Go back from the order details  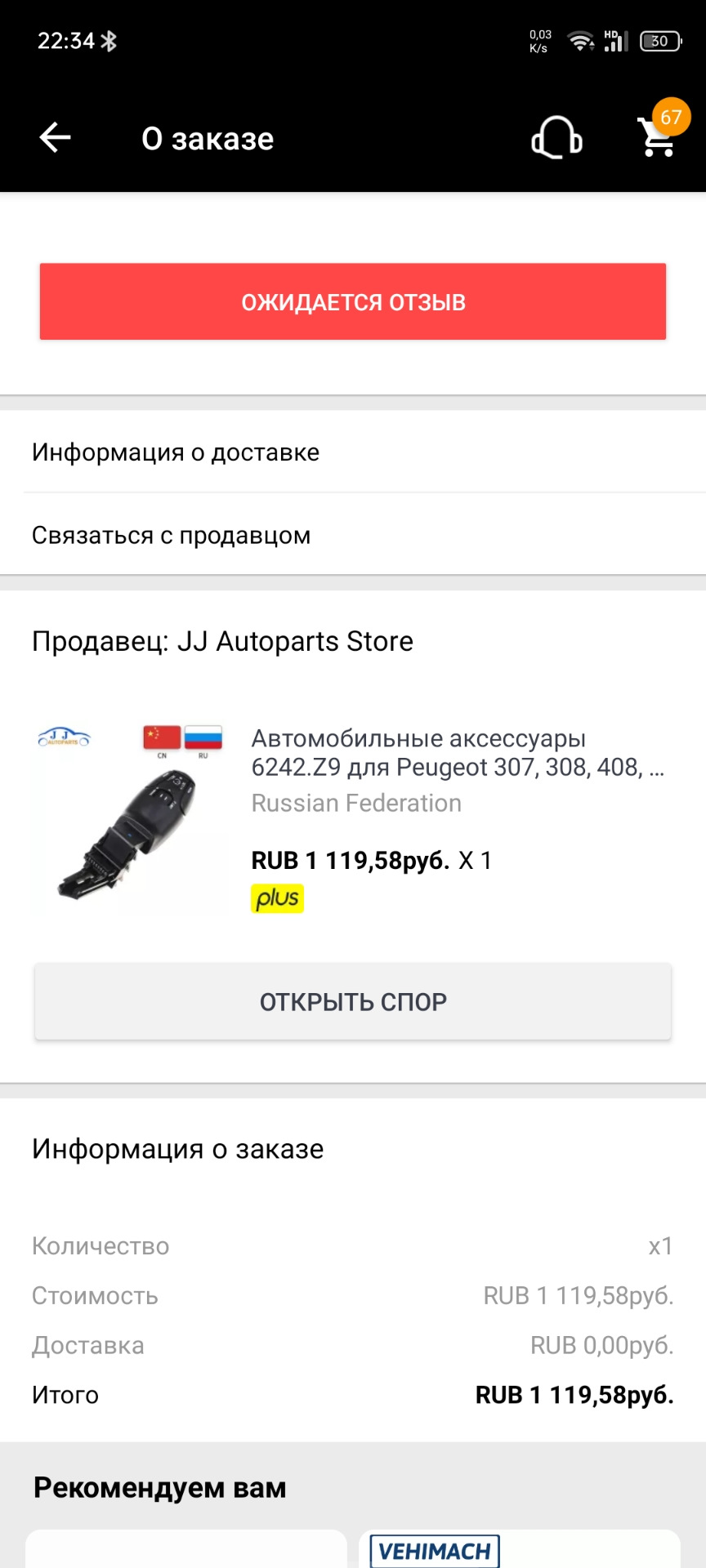tap(55, 137)
